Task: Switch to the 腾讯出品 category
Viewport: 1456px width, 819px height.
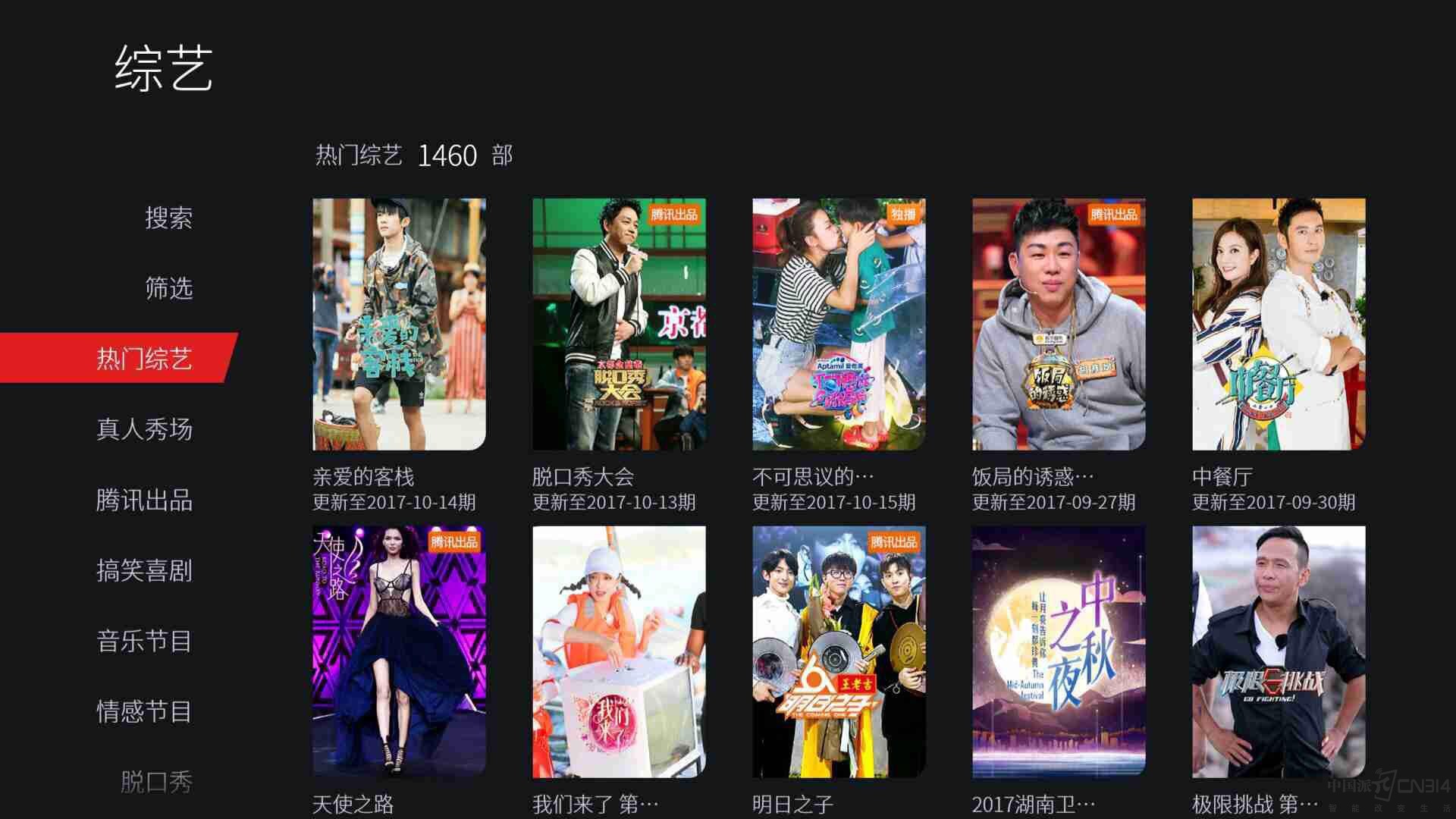Action: click(144, 500)
